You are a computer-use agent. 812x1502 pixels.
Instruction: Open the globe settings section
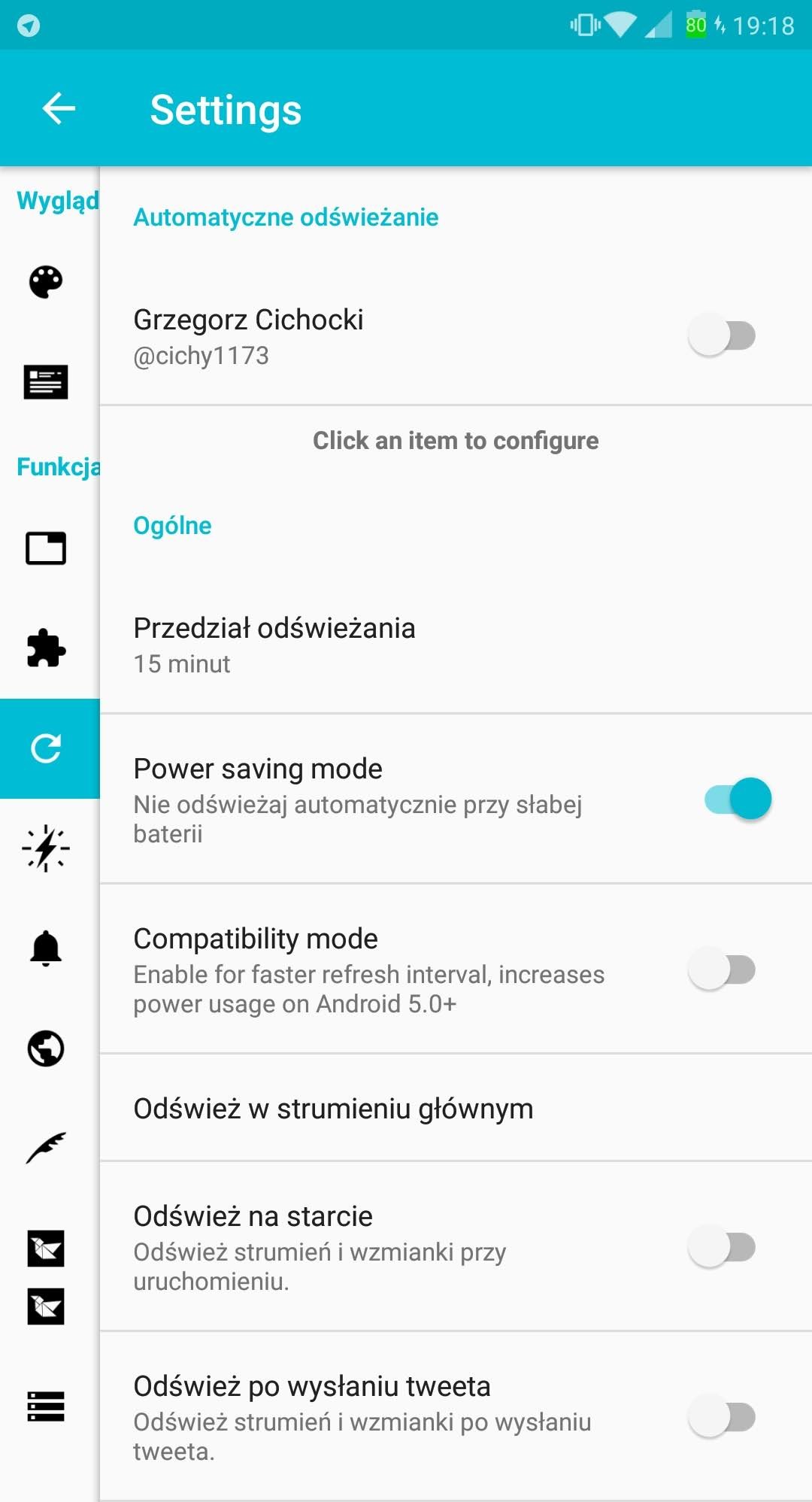[46, 1048]
